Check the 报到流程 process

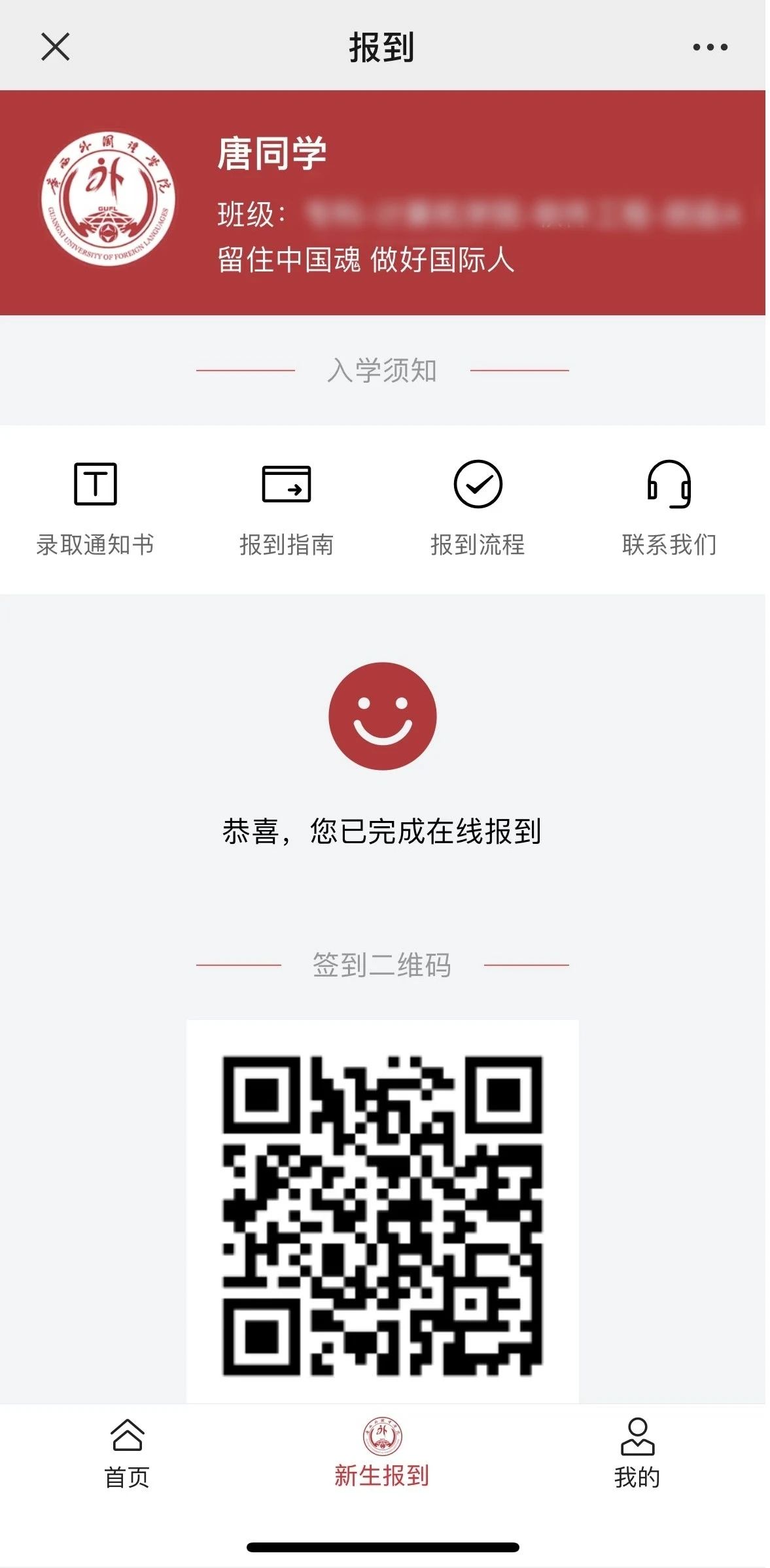pyautogui.click(x=478, y=508)
